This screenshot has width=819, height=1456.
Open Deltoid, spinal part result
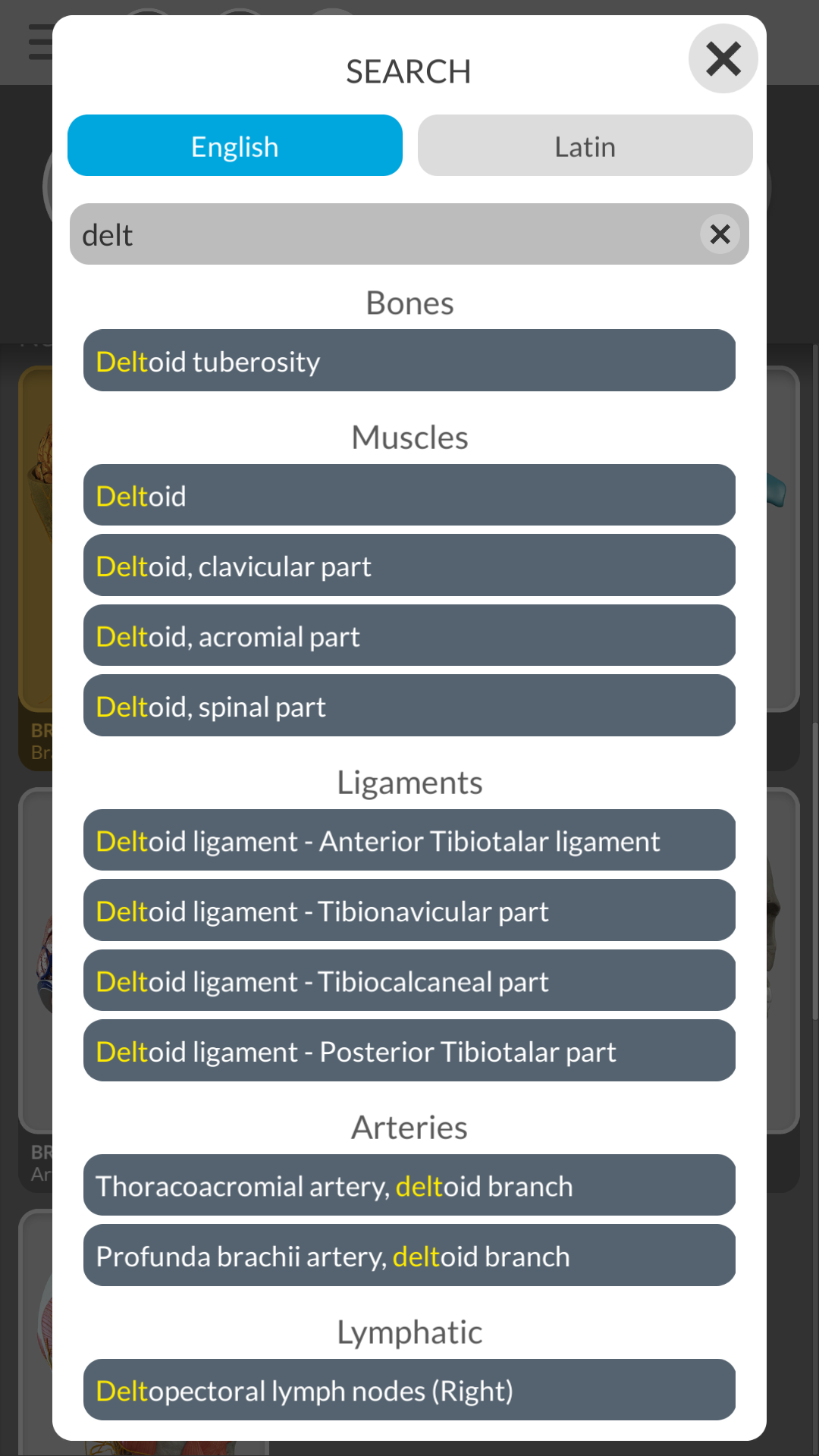click(409, 705)
